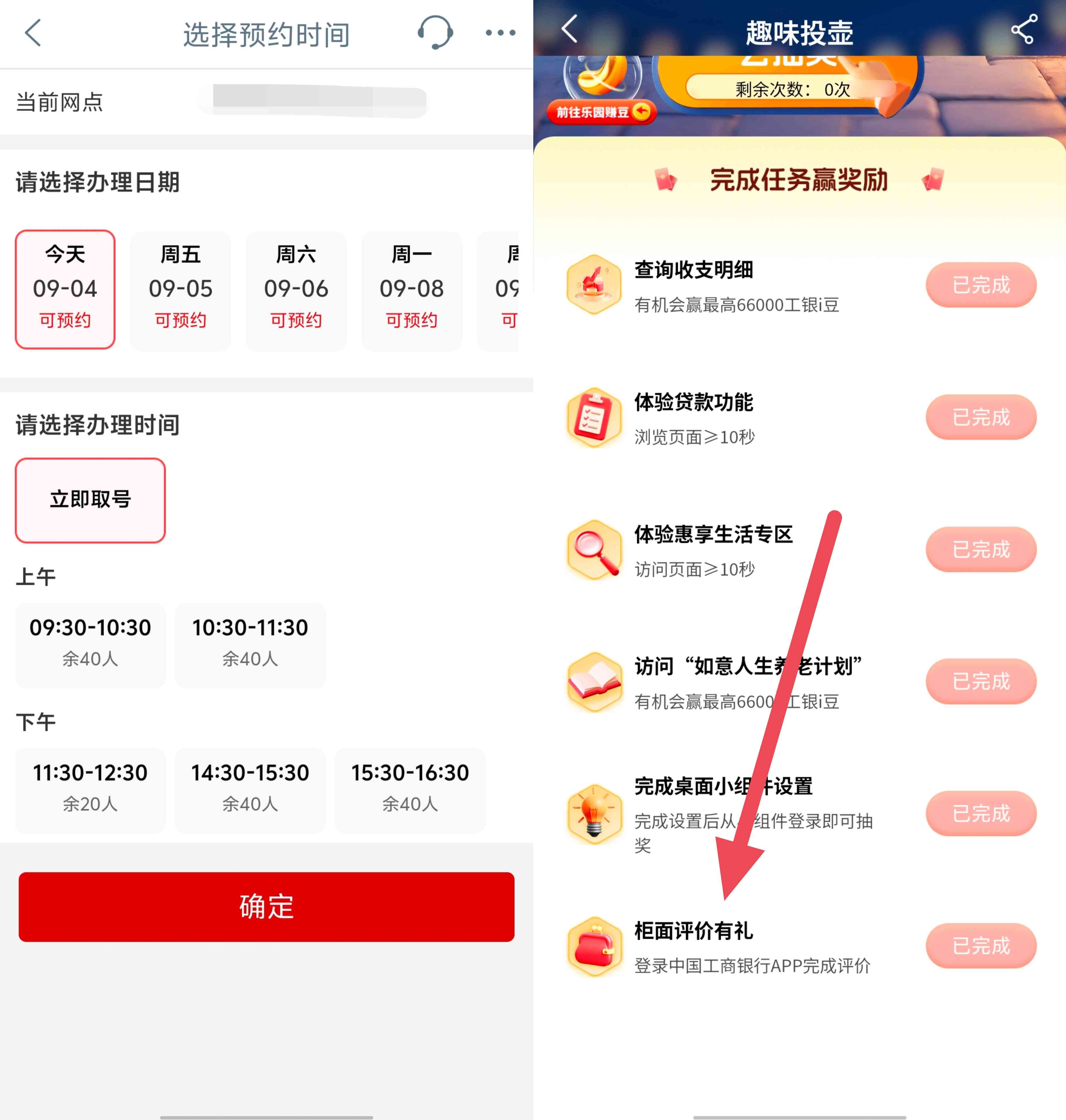The width and height of the screenshot is (1066, 1120).
Task: Go back from appointment time screen
Action: (x=33, y=33)
